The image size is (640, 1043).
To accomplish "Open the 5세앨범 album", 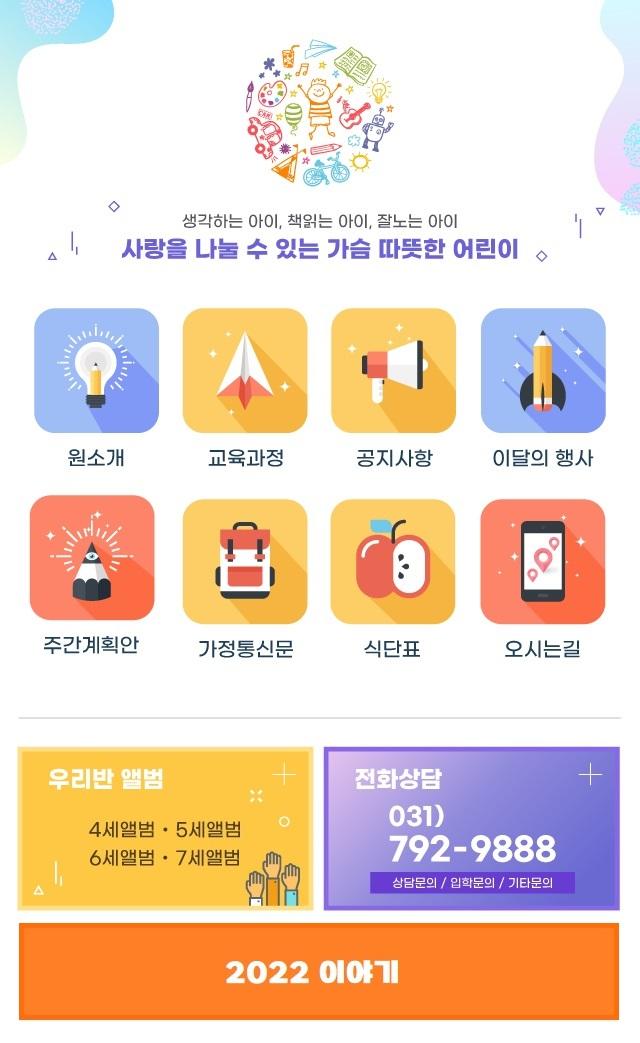I will tap(208, 830).
